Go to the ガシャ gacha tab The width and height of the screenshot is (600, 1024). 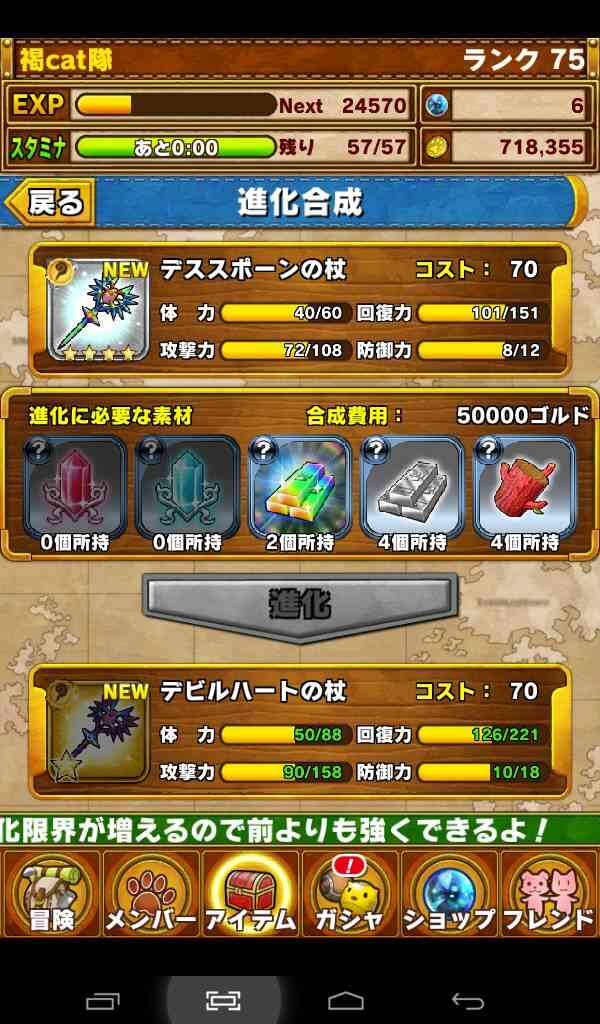click(x=350, y=893)
